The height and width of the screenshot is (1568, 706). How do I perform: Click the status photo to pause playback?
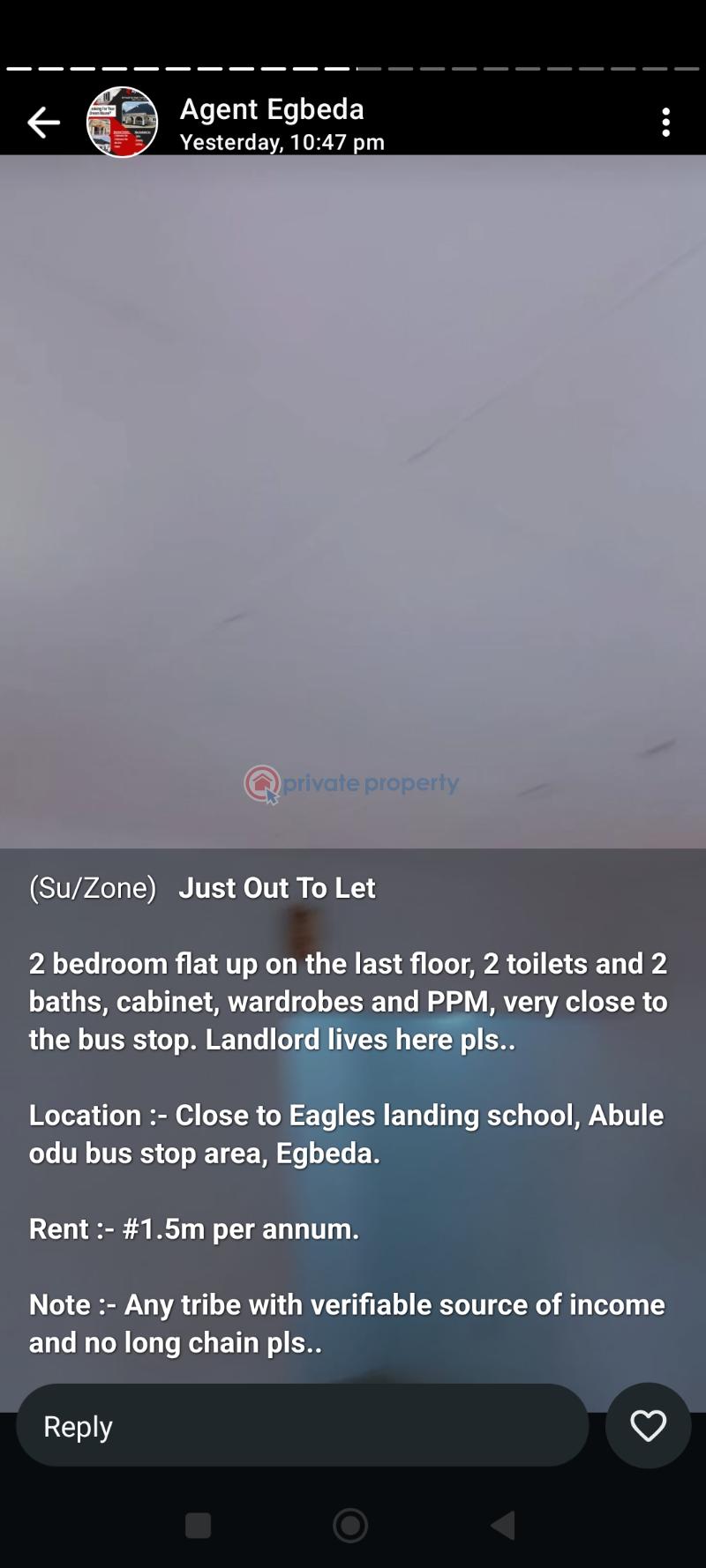(353, 494)
